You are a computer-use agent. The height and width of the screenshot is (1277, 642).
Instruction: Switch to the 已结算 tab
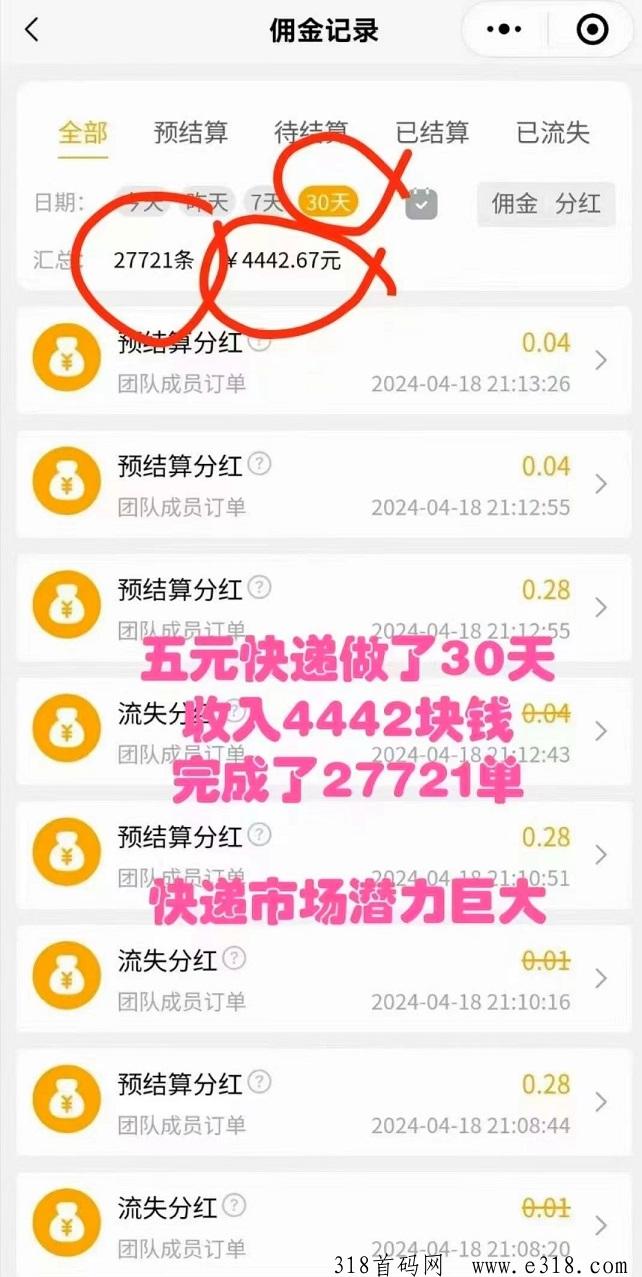coord(432,132)
